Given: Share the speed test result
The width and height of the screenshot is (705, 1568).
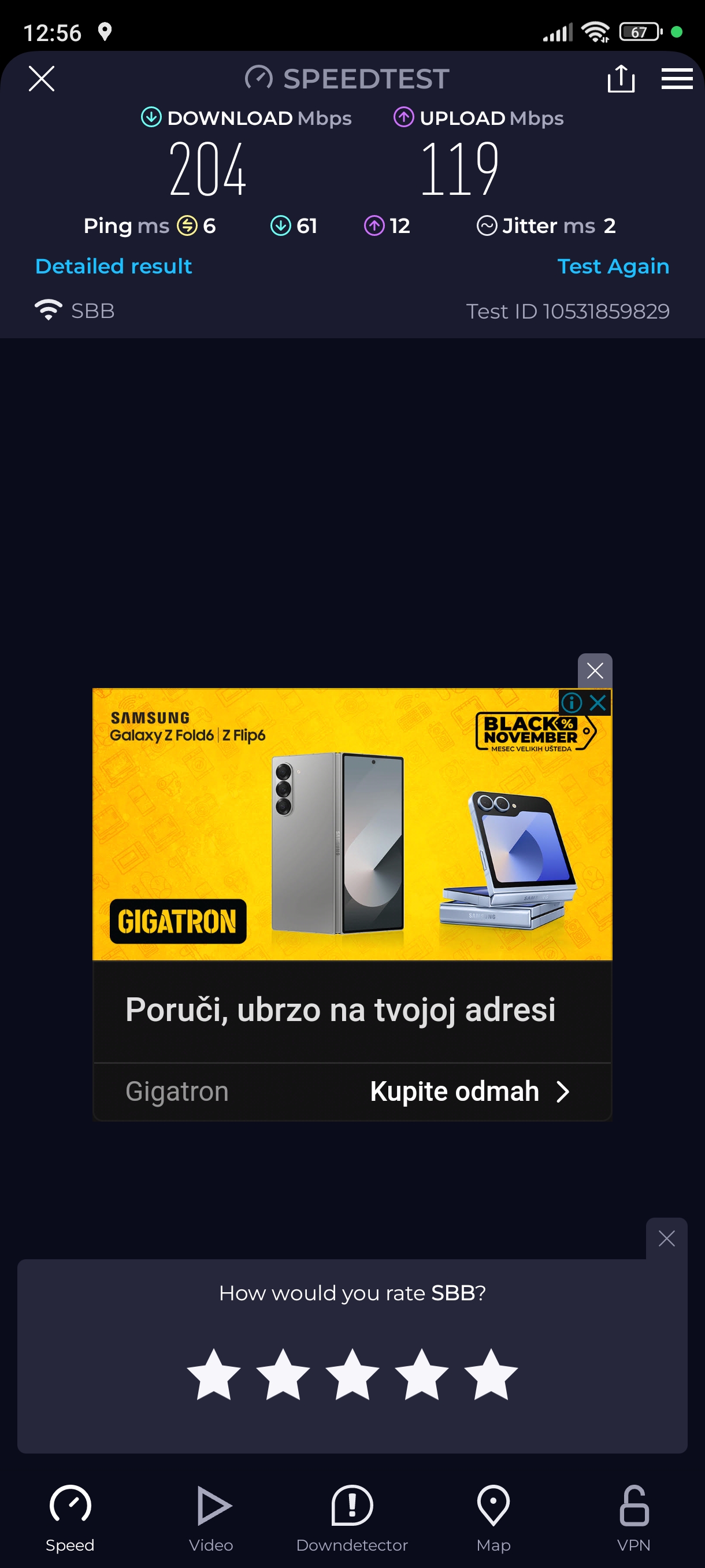Looking at the screenshot, I should click(621, 79).
